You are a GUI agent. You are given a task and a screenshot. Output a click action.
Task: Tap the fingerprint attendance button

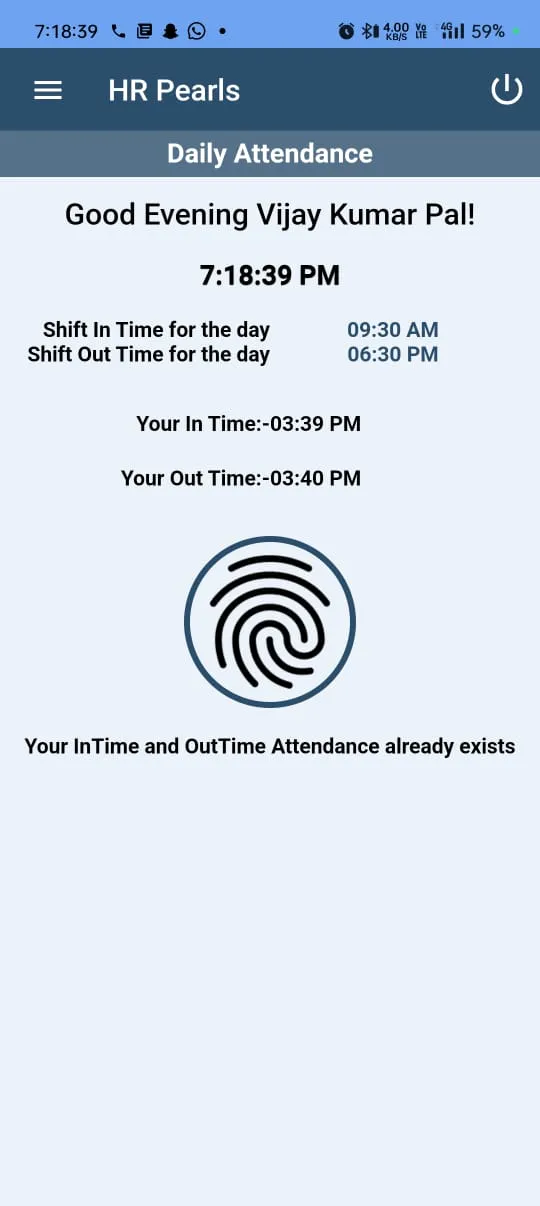coord(270,622)
